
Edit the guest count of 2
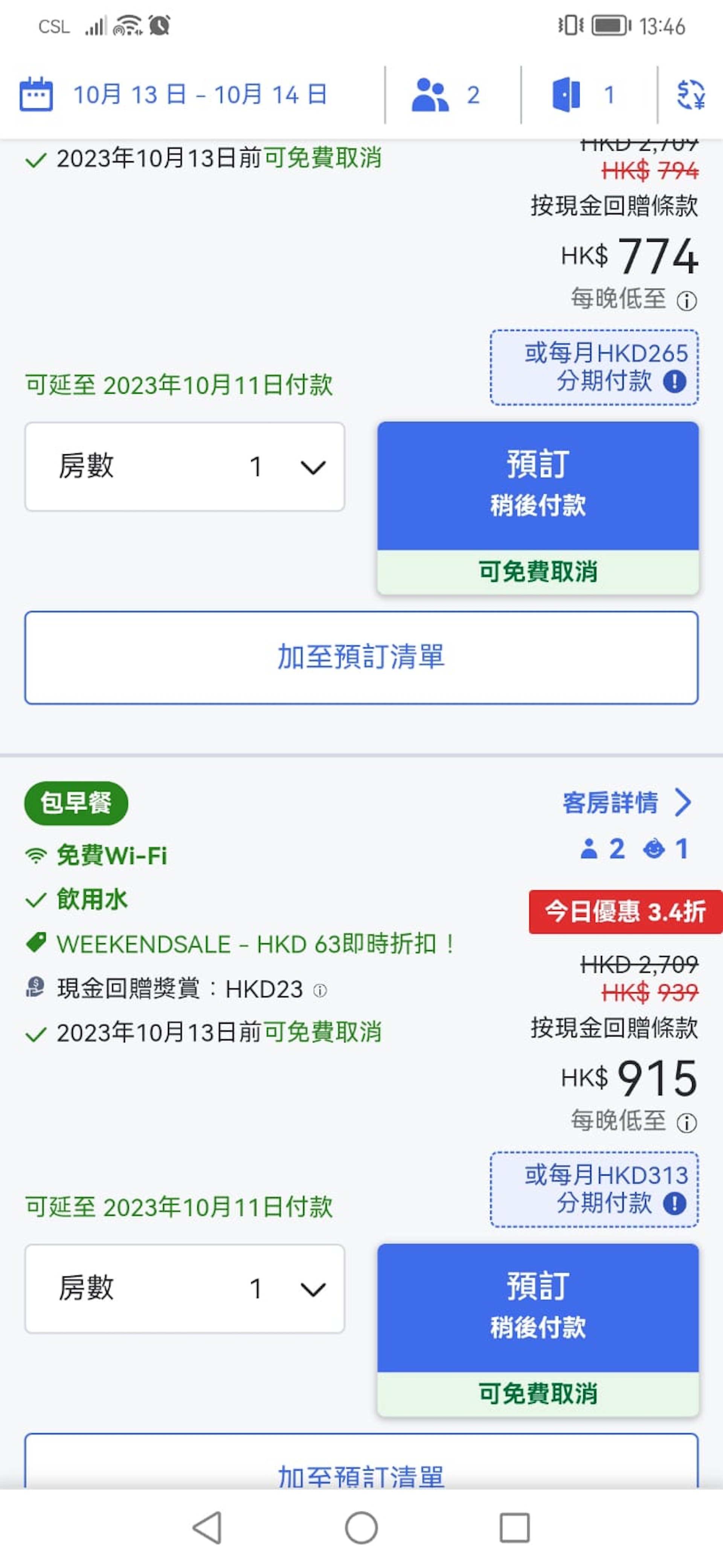(x=447, y=95)
